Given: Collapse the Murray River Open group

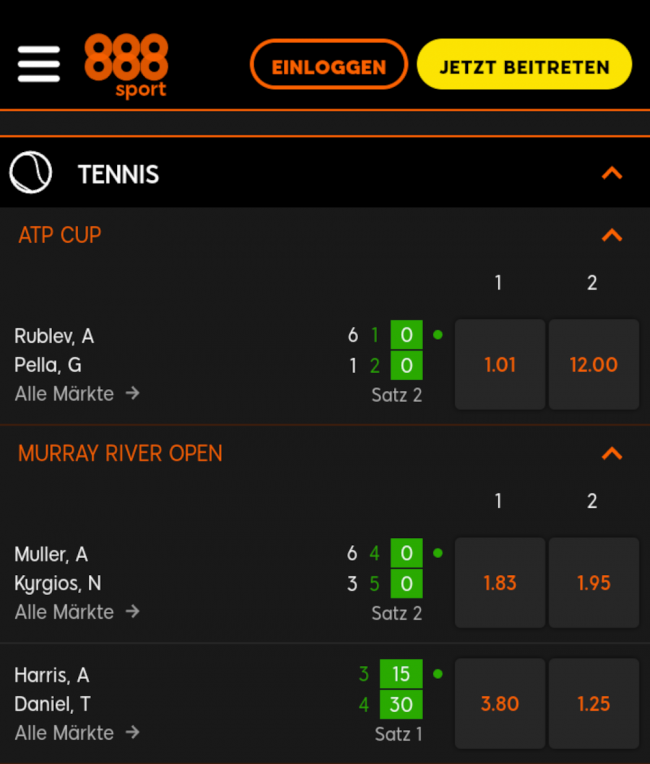Looking at the screenshot, I should coord(612,454).
